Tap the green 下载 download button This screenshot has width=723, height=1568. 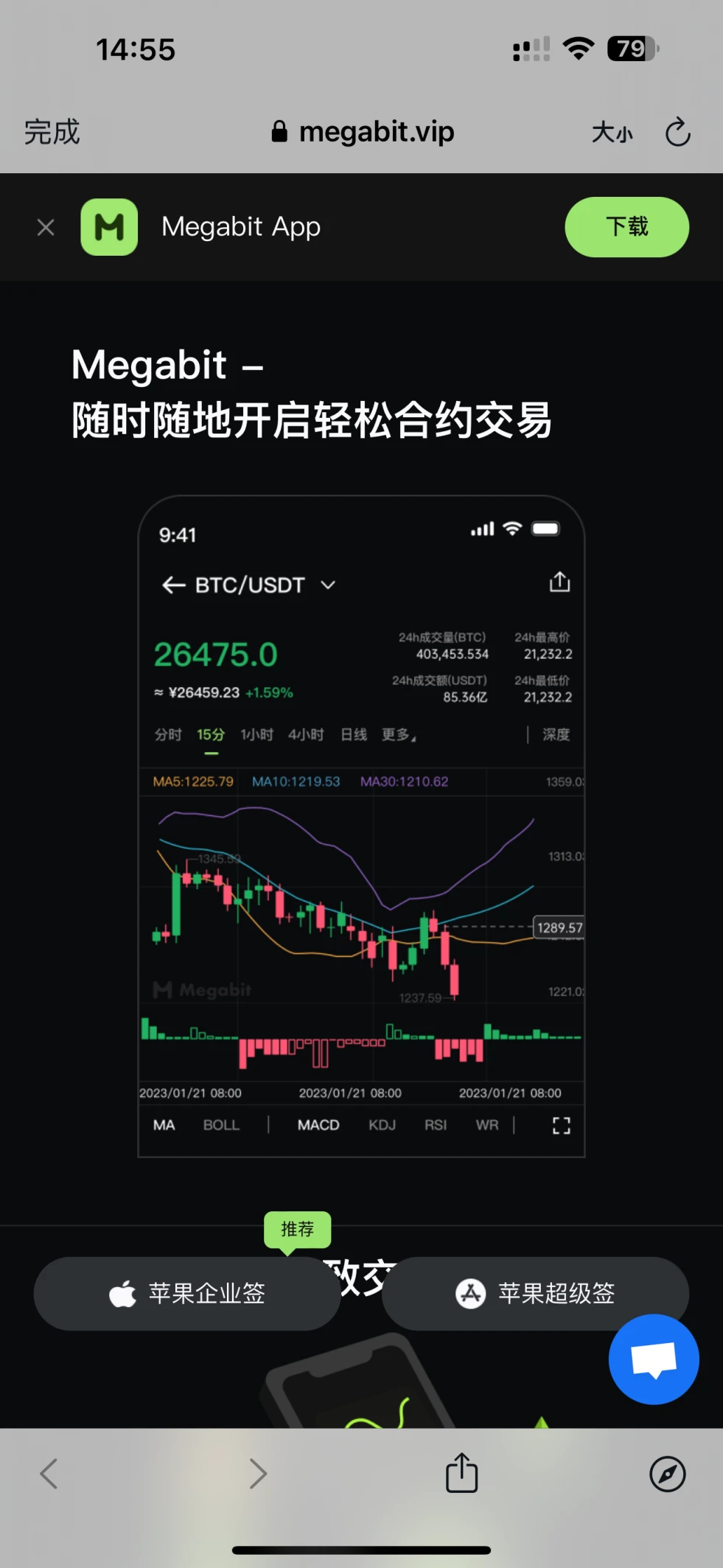(626, 227)
